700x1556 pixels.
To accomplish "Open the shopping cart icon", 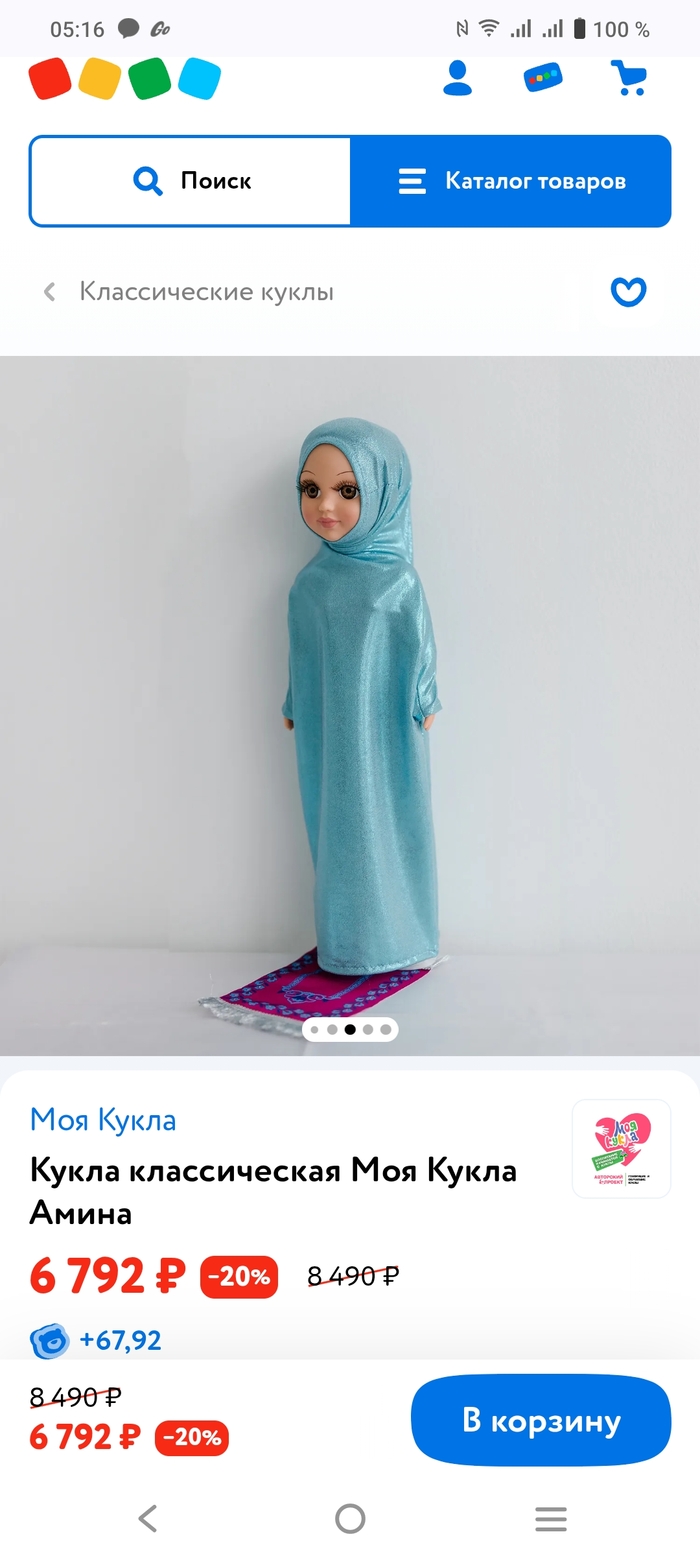I will click(628, 78).
